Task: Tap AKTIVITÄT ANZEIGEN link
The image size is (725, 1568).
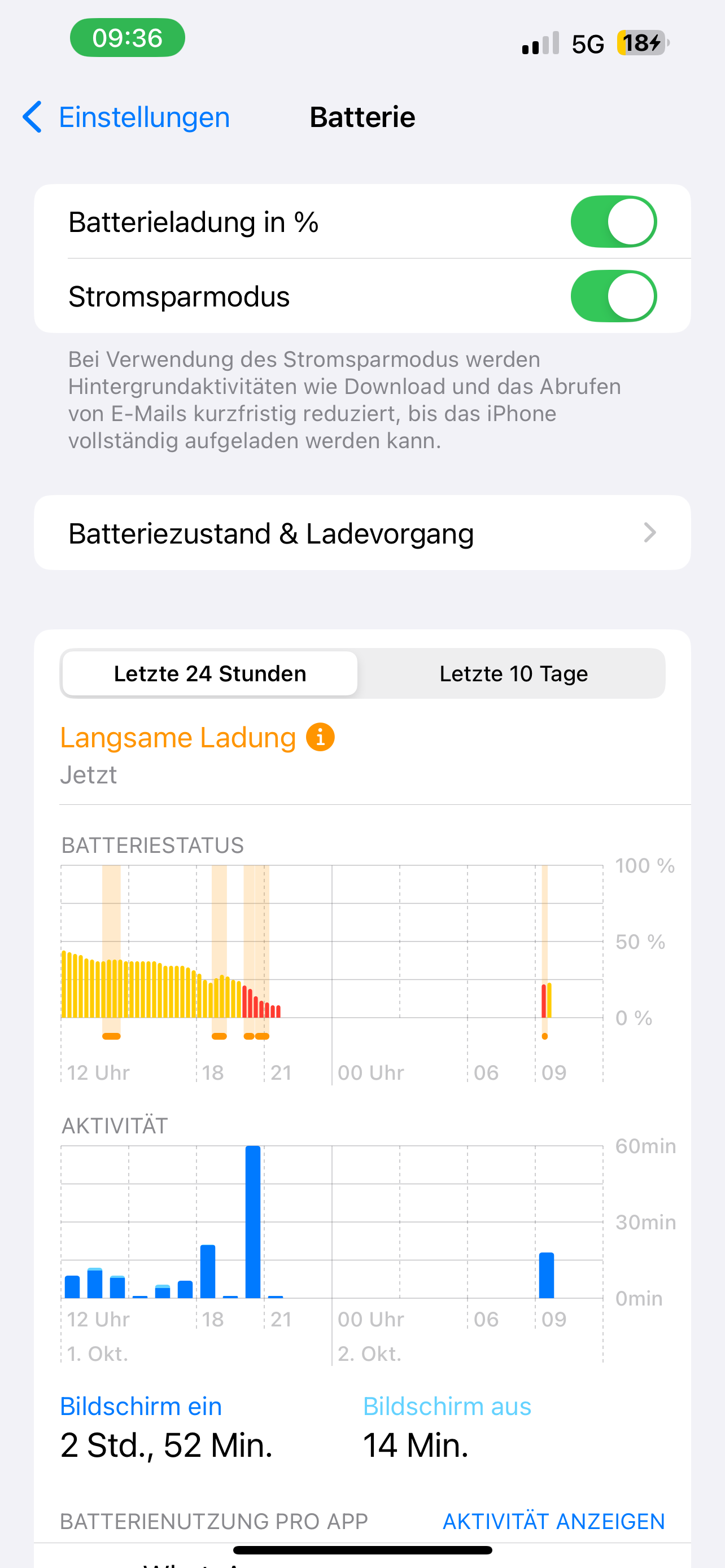Action: (x=553, y=1521)
